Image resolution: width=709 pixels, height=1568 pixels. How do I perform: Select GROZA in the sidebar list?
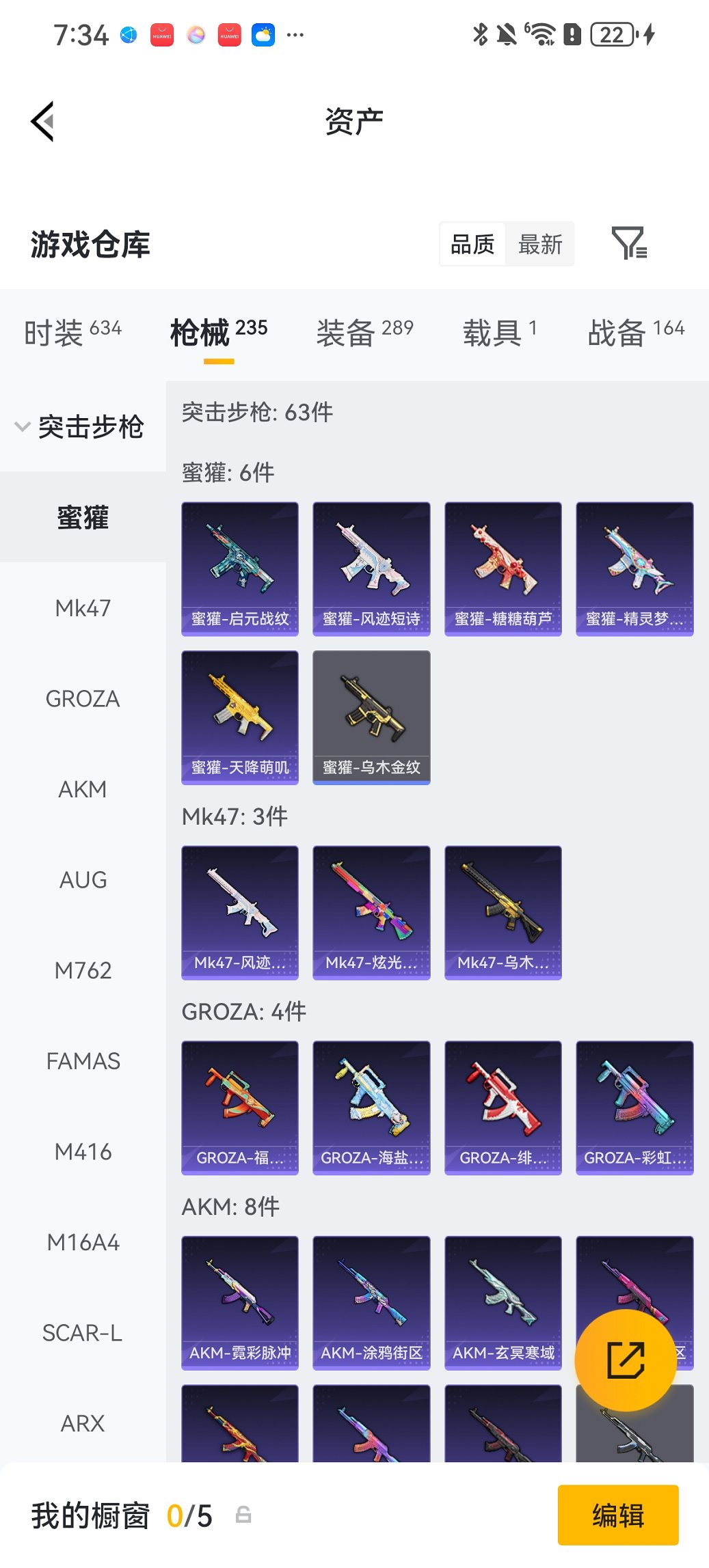pyautogui.click(x=83, y=698)
